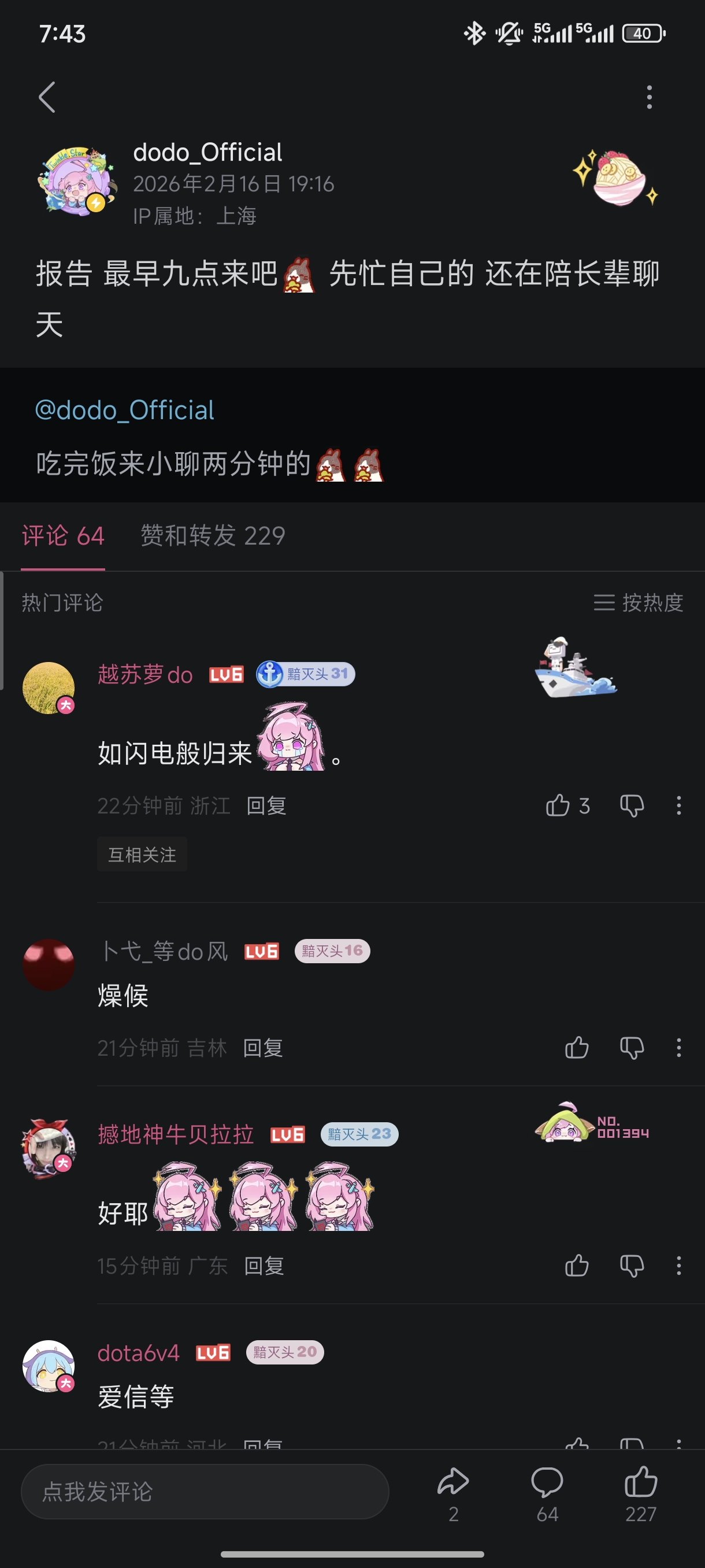Change comment sorting via 按热度
705x1568 pixels.
click(x=638, y=602)
